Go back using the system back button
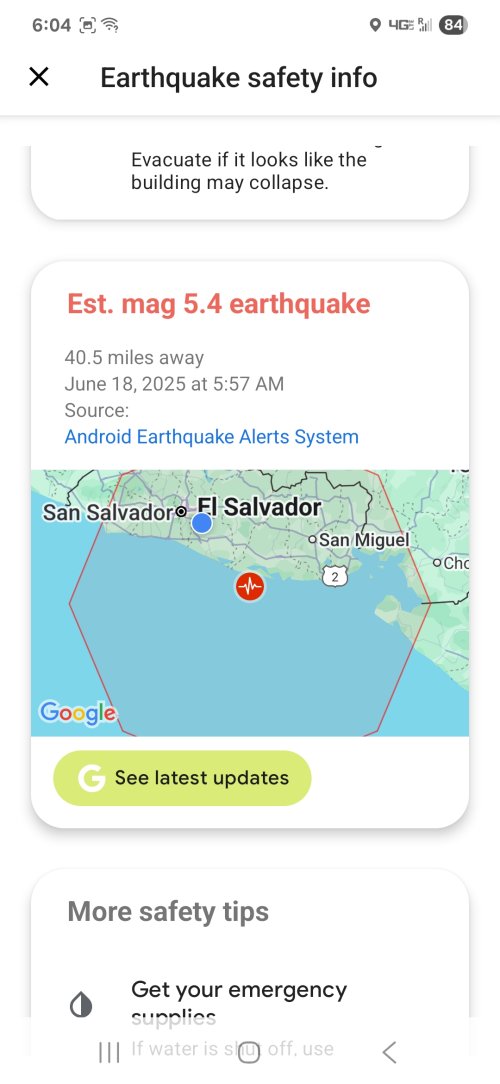Screen dimensions: 500x1084 click(x=389, y=1052)
